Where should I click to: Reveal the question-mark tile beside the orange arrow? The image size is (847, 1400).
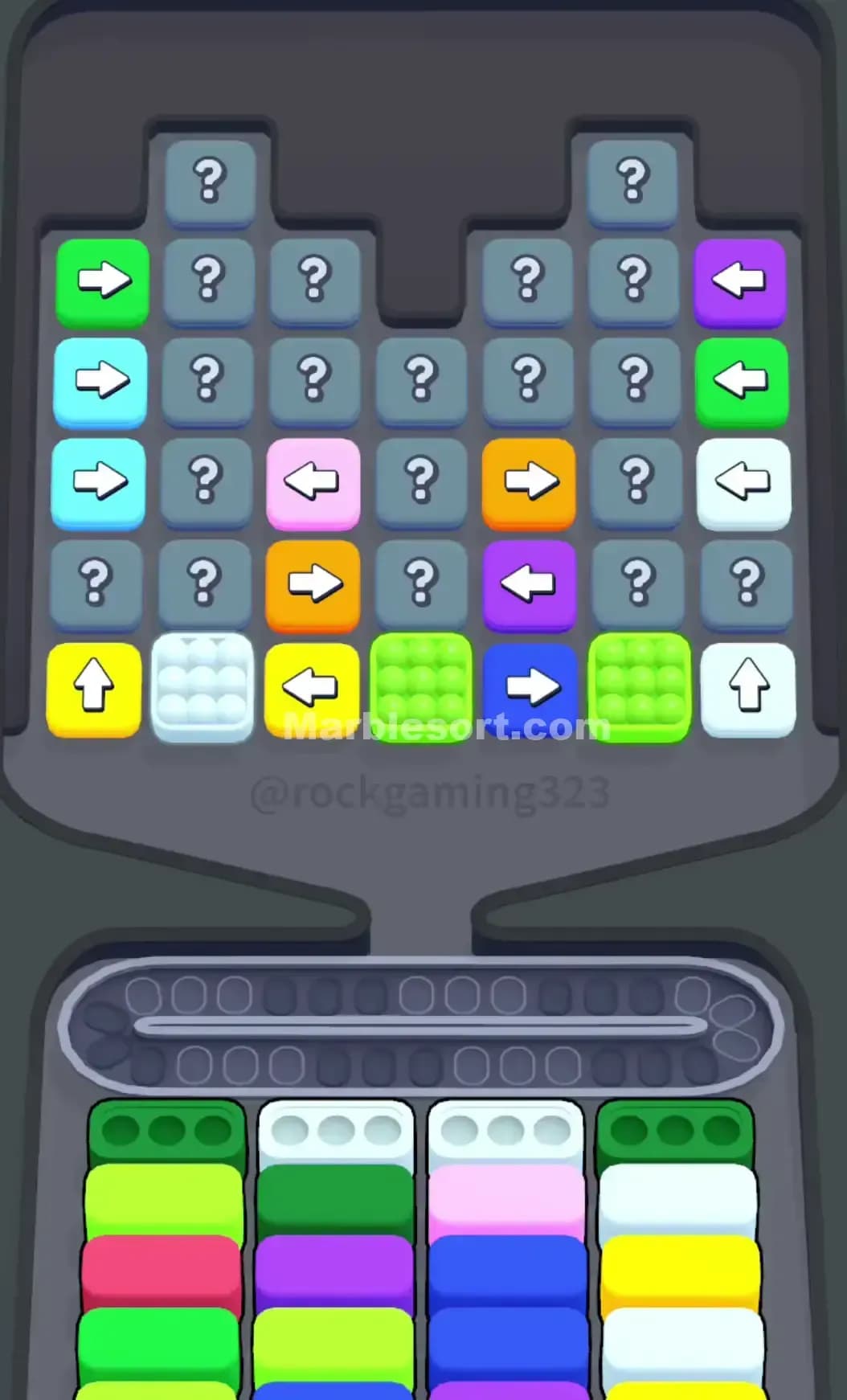point(636,482)
